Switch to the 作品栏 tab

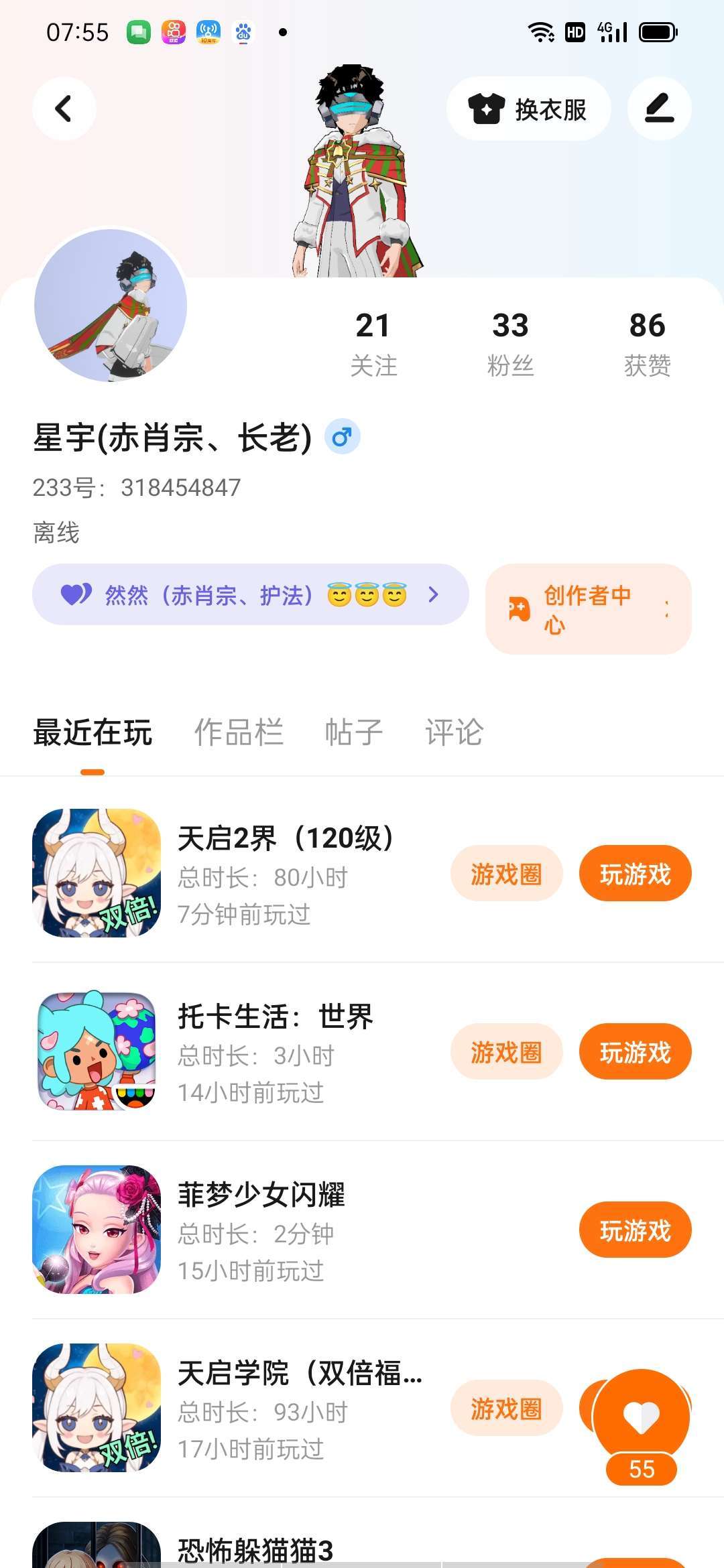[x=239, y=732]
